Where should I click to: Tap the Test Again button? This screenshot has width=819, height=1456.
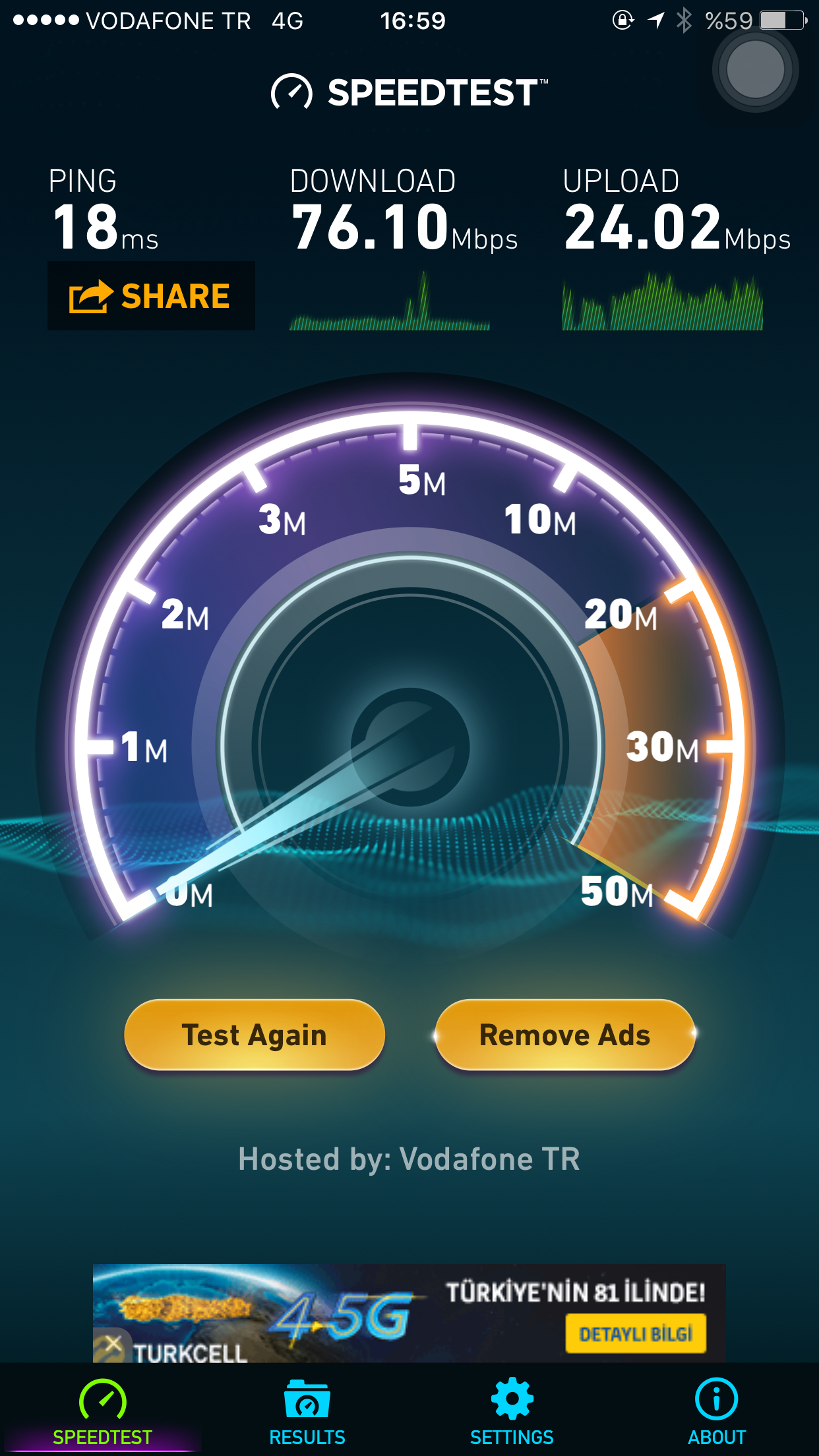point(255,1034)
